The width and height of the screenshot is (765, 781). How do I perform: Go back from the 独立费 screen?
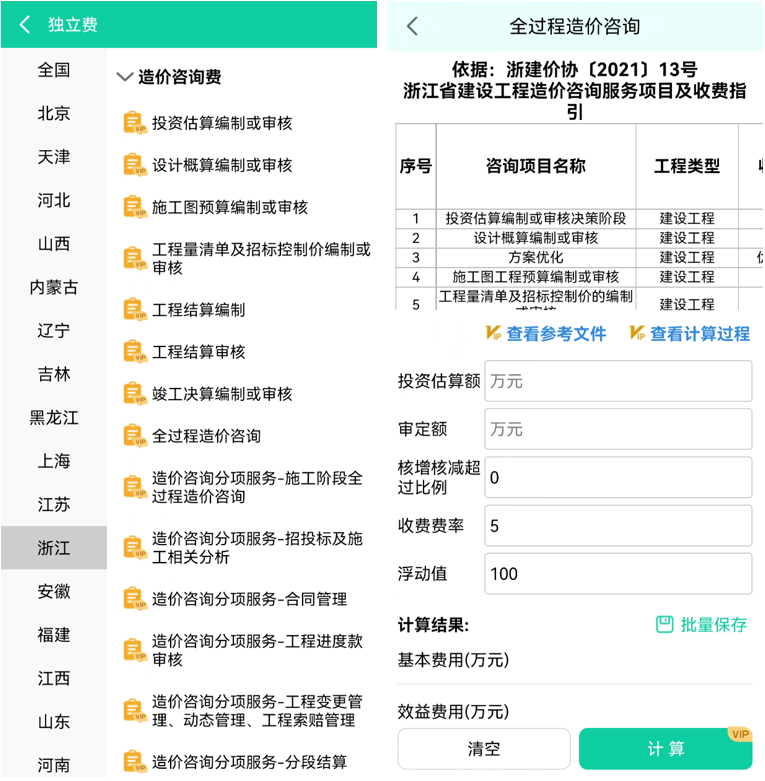[24, 24]
